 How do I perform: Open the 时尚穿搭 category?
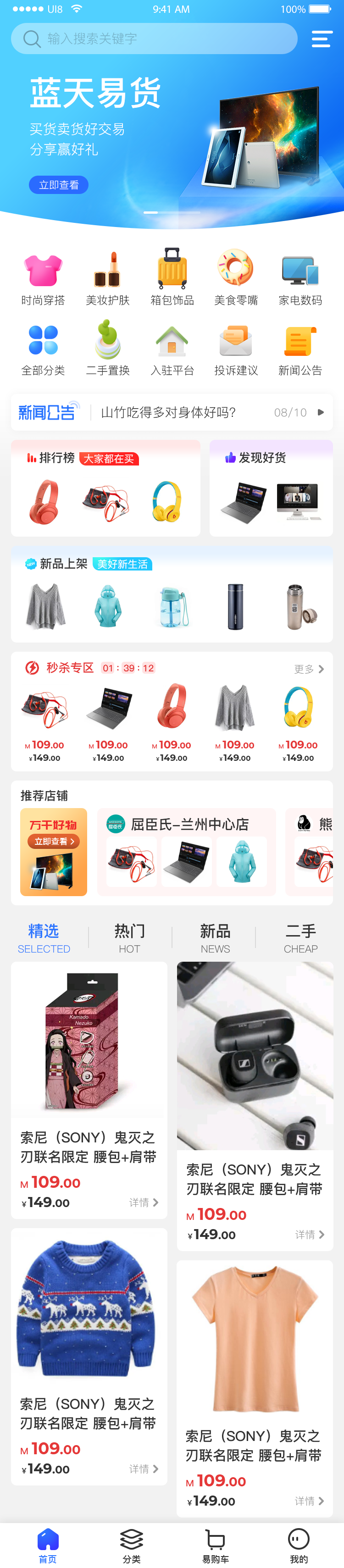[x=43, y=279]
